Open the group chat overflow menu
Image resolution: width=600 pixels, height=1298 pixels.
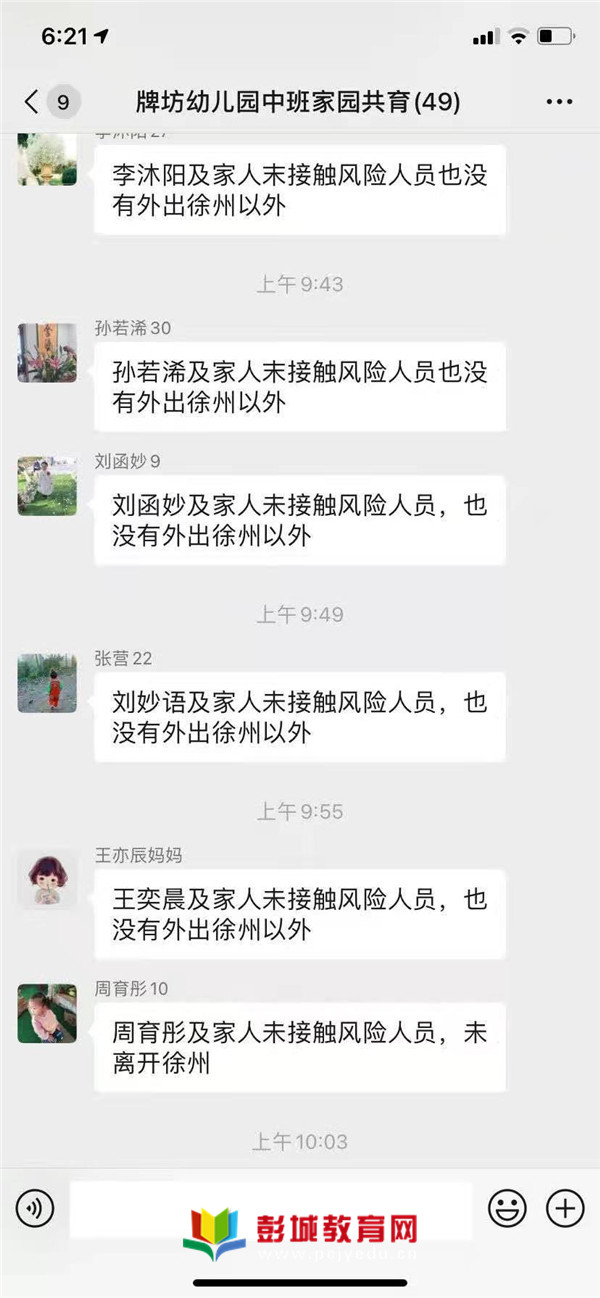click(559, 101)
